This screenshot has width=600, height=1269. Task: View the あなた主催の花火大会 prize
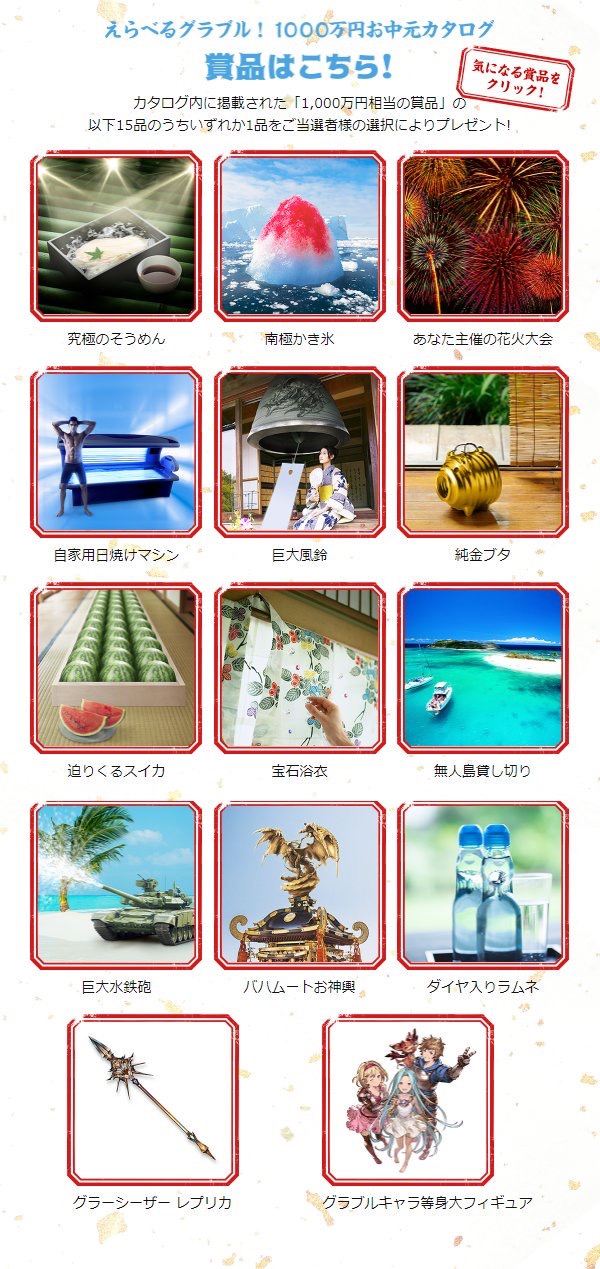click(x=483, y=236)
